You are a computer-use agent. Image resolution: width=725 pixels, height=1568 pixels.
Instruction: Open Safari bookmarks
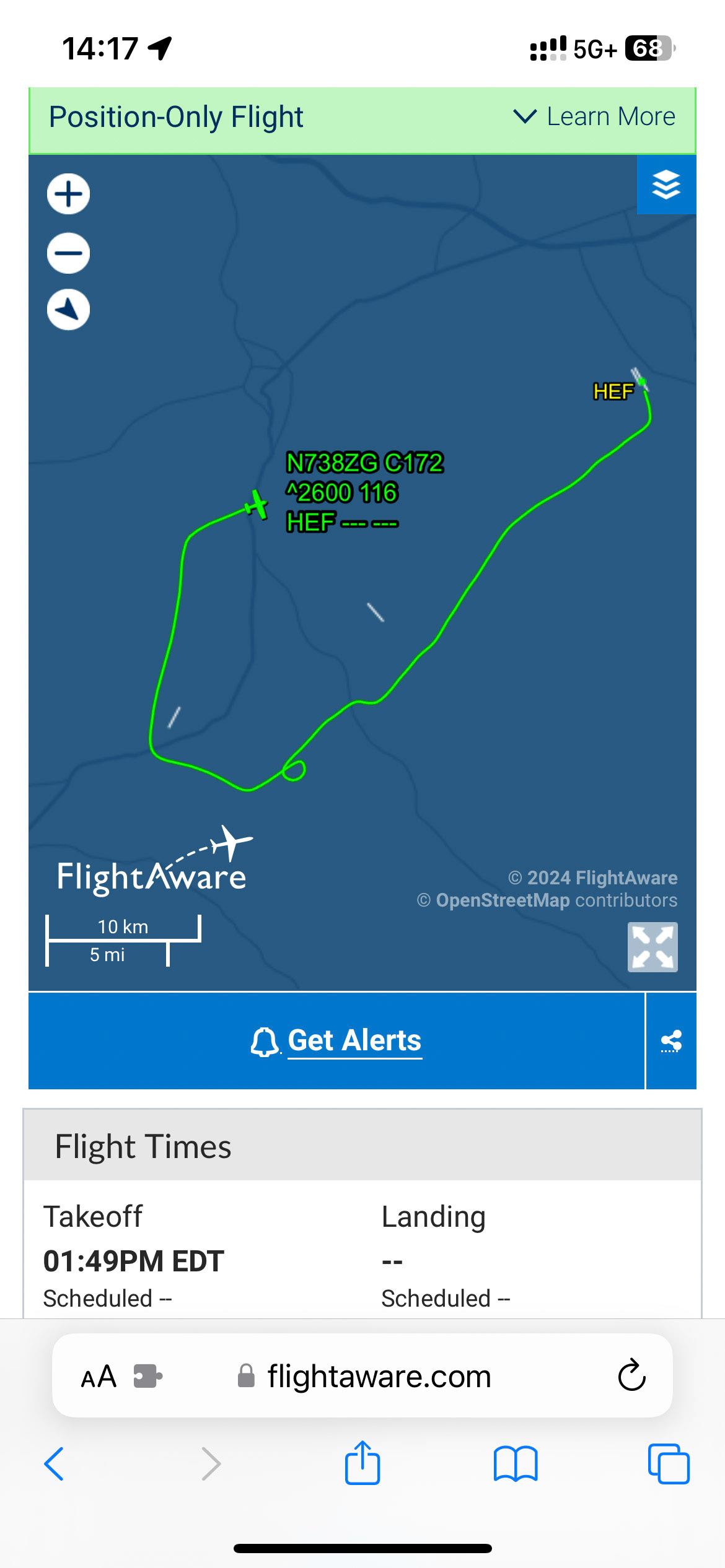[516, 1464]
